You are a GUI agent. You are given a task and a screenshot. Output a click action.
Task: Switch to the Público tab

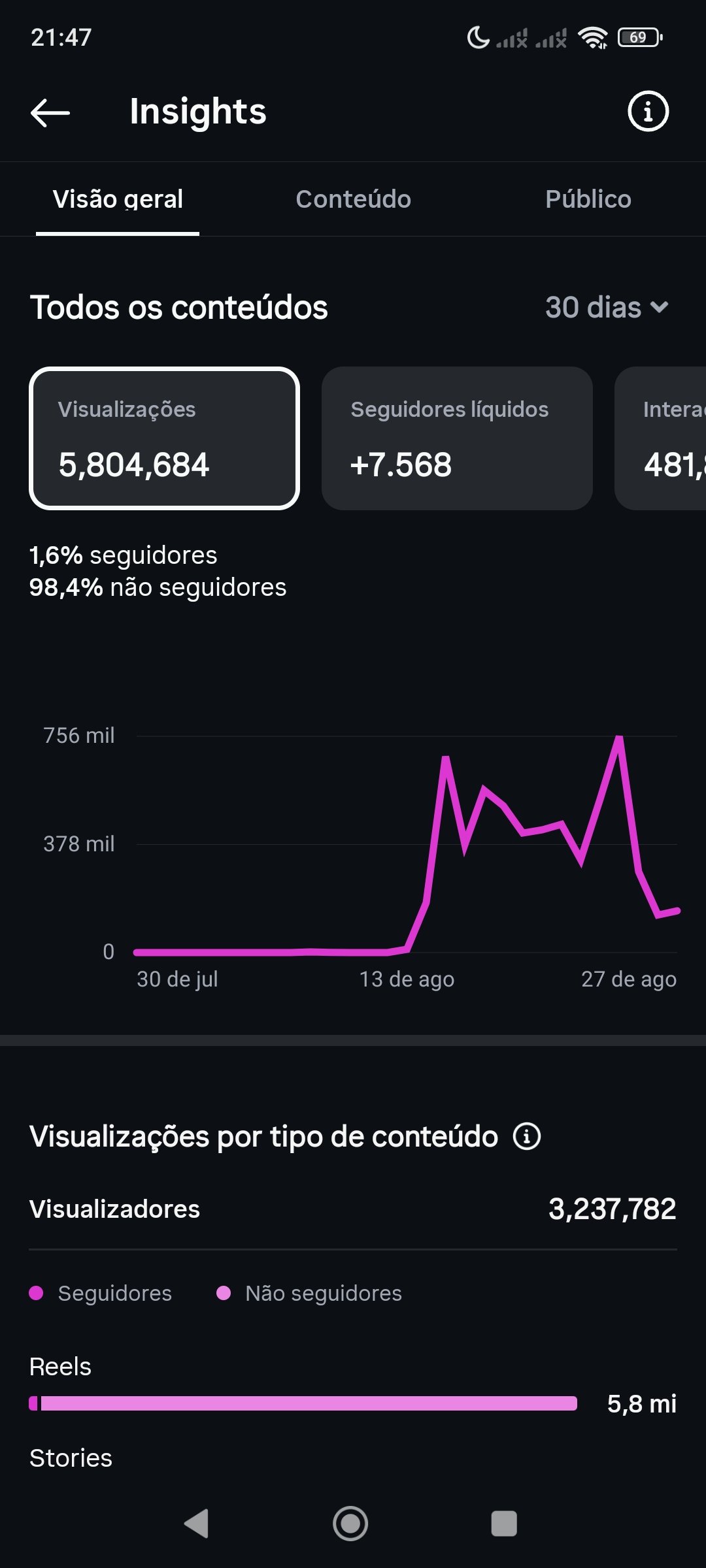point(588,199)
